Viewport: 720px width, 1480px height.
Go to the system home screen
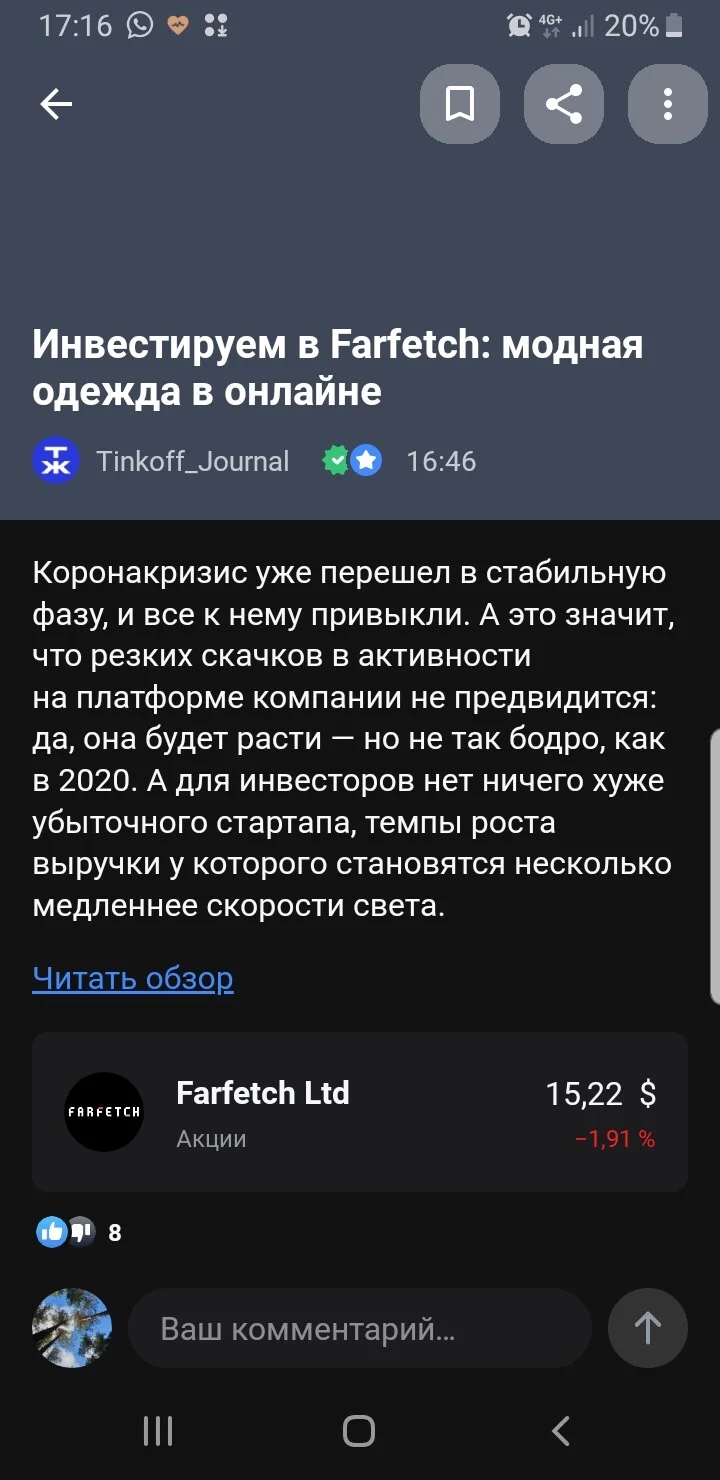pyautogui.click(x=359, y=1431)
